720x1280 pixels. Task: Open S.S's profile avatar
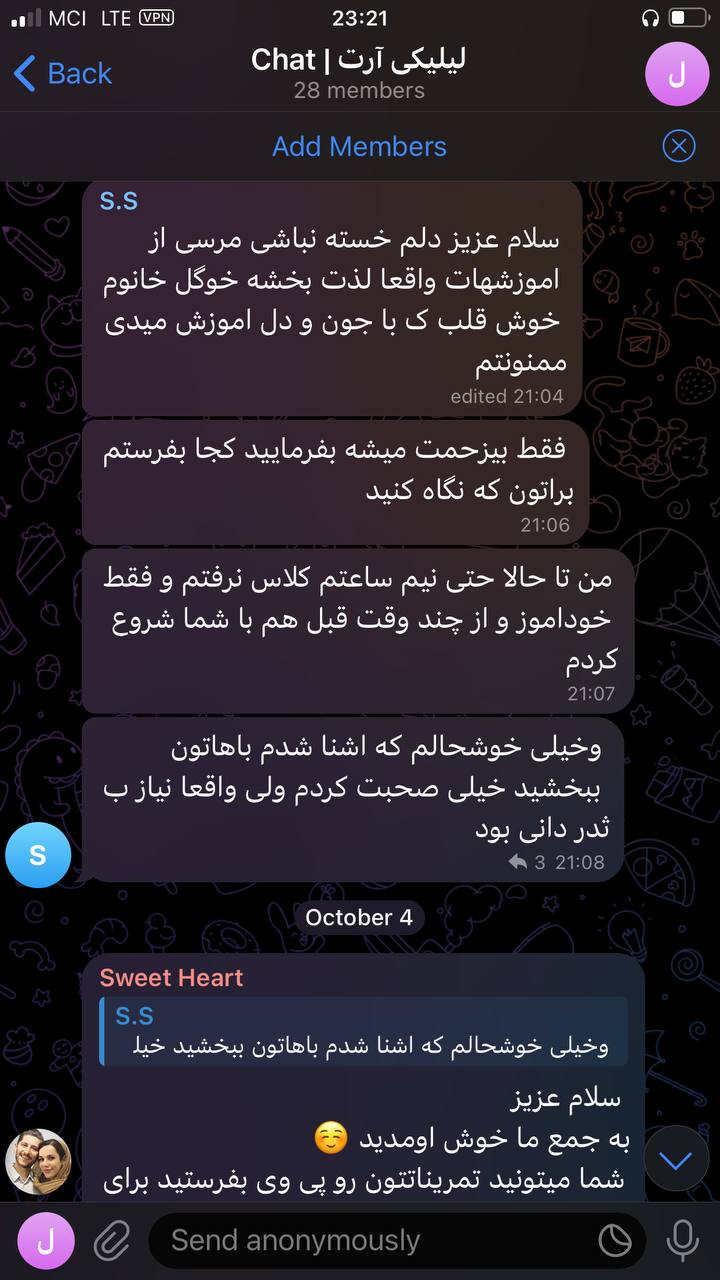pos(38,855)
